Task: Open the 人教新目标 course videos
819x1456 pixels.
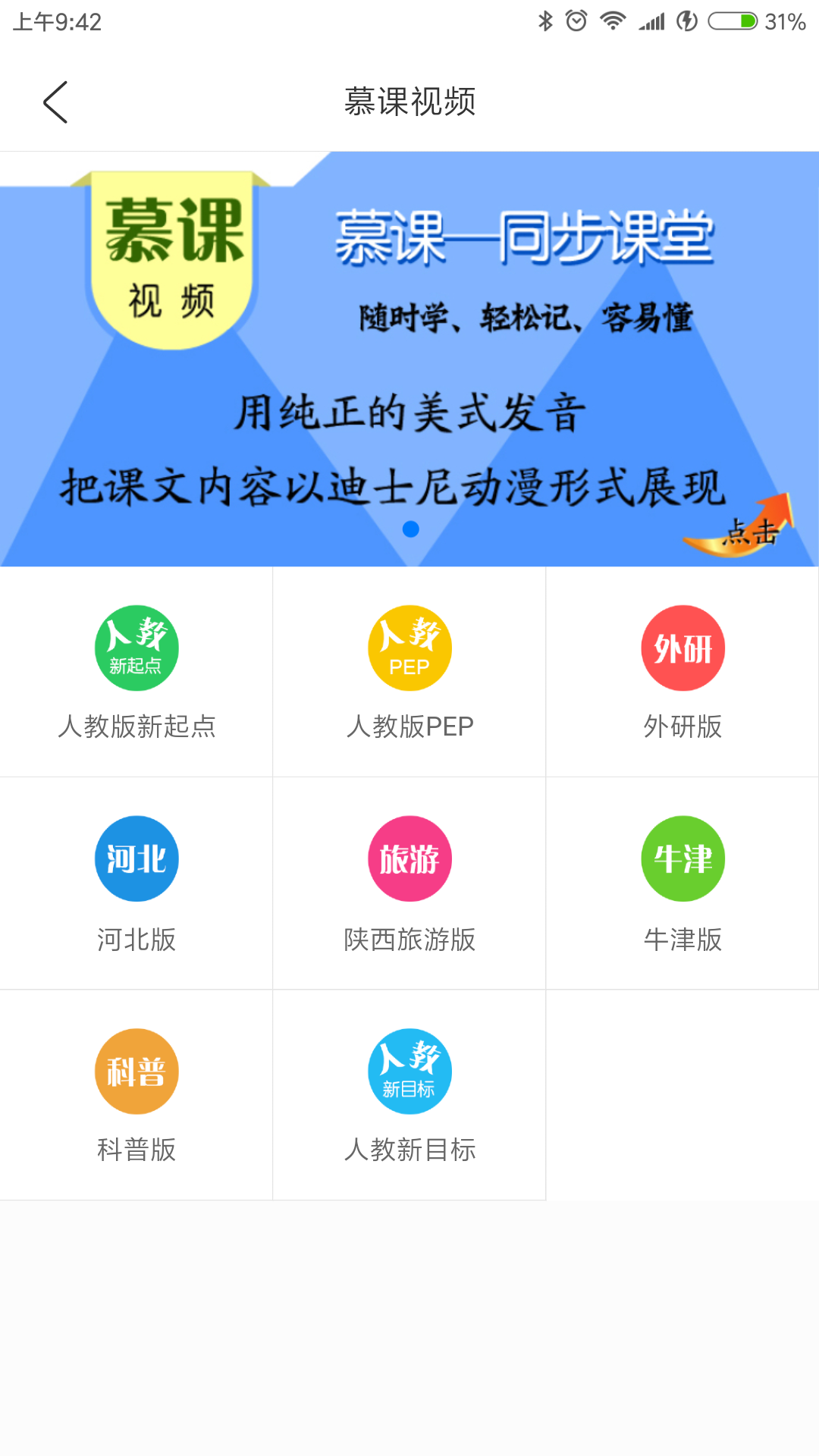Action: (409, 1095)
